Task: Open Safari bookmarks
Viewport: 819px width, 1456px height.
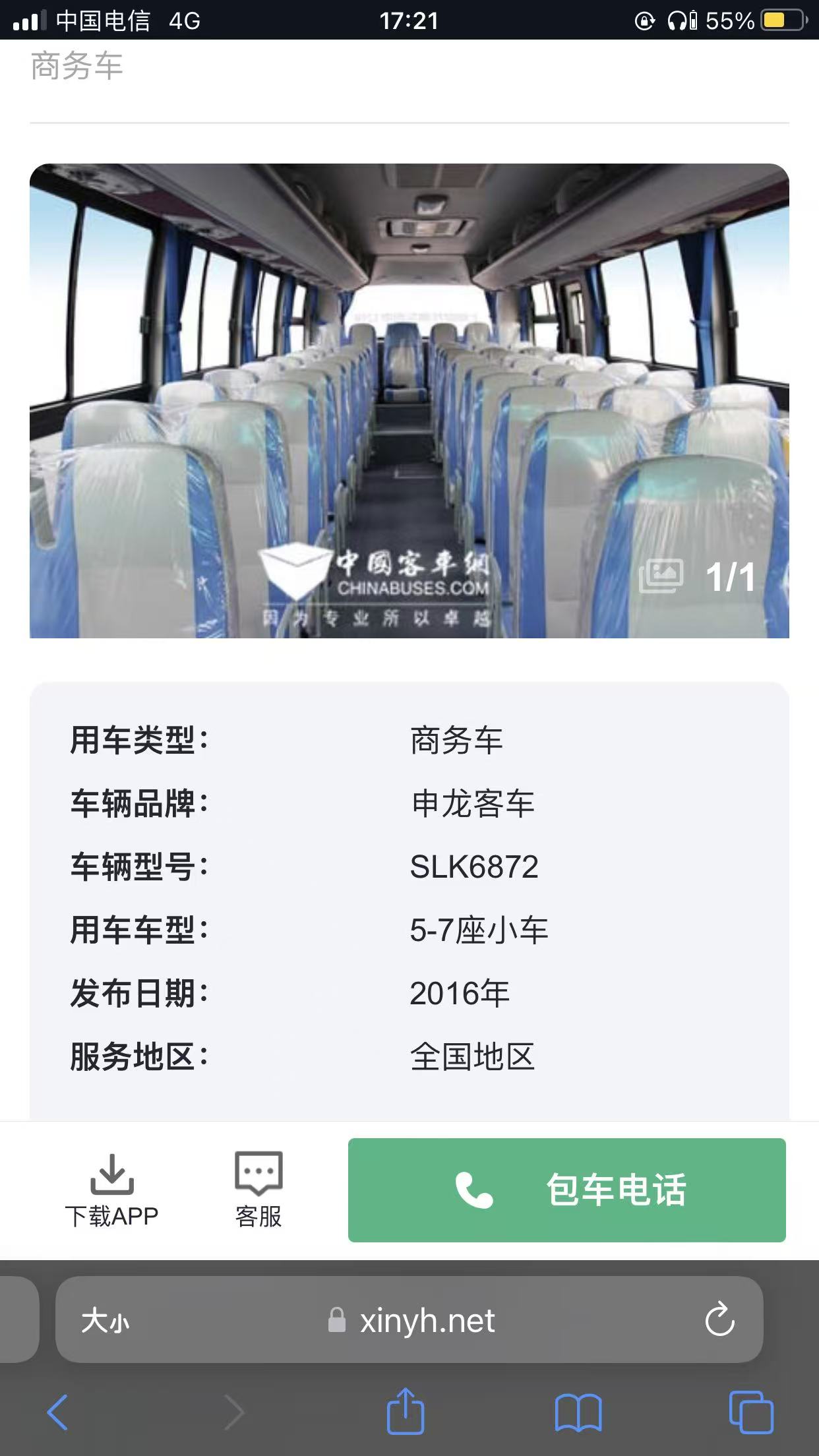Action: (x=578, y=1412)
